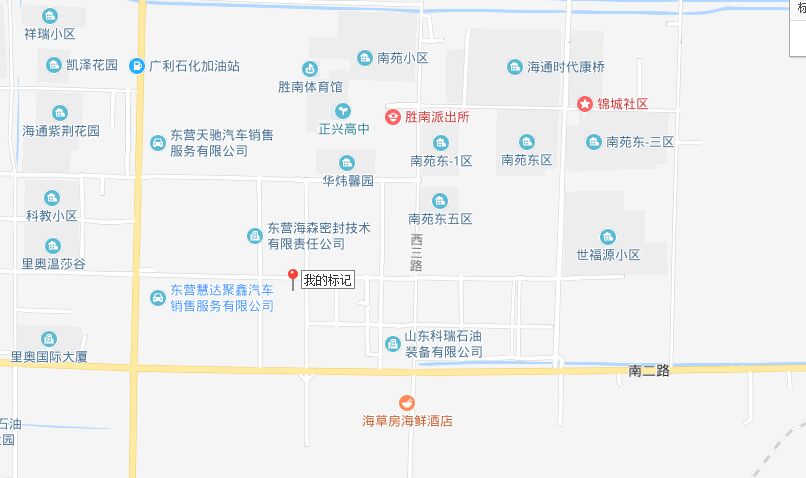Select the 广利石化加油站 gas station marker
This screenshot has width=806, height=478.
[x=137, y=66]
